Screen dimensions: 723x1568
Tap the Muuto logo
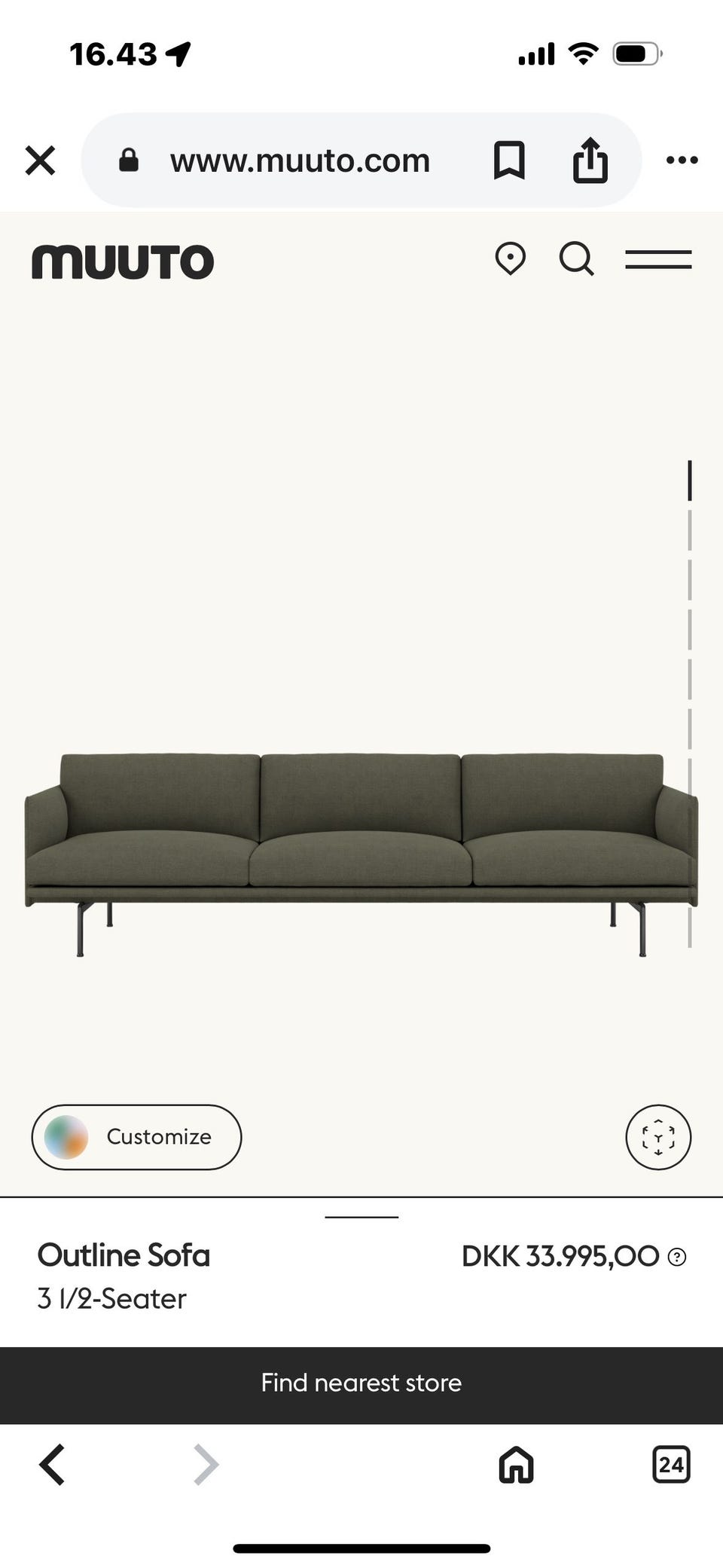(123, 260)
